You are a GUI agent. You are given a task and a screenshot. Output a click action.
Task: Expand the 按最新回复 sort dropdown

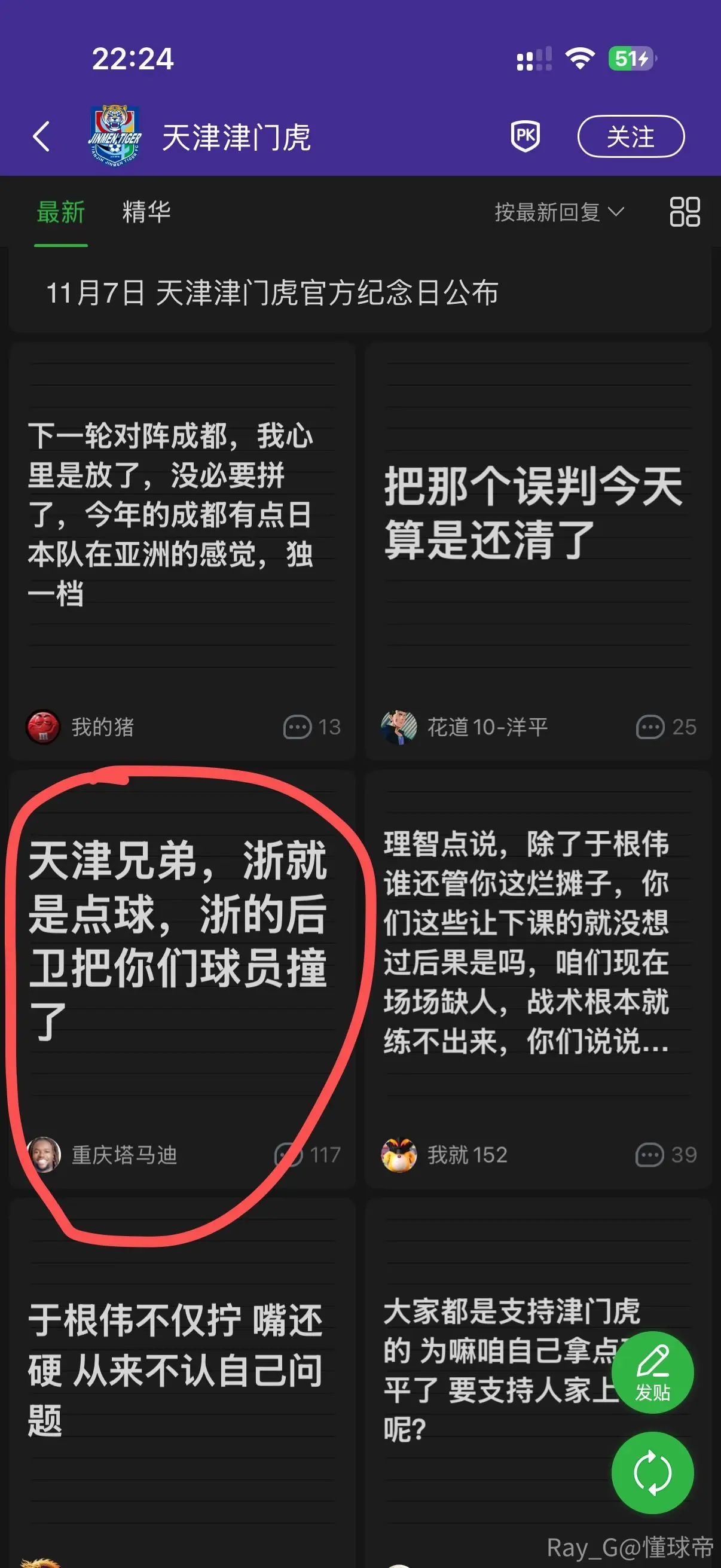click(x=560, y=212)
